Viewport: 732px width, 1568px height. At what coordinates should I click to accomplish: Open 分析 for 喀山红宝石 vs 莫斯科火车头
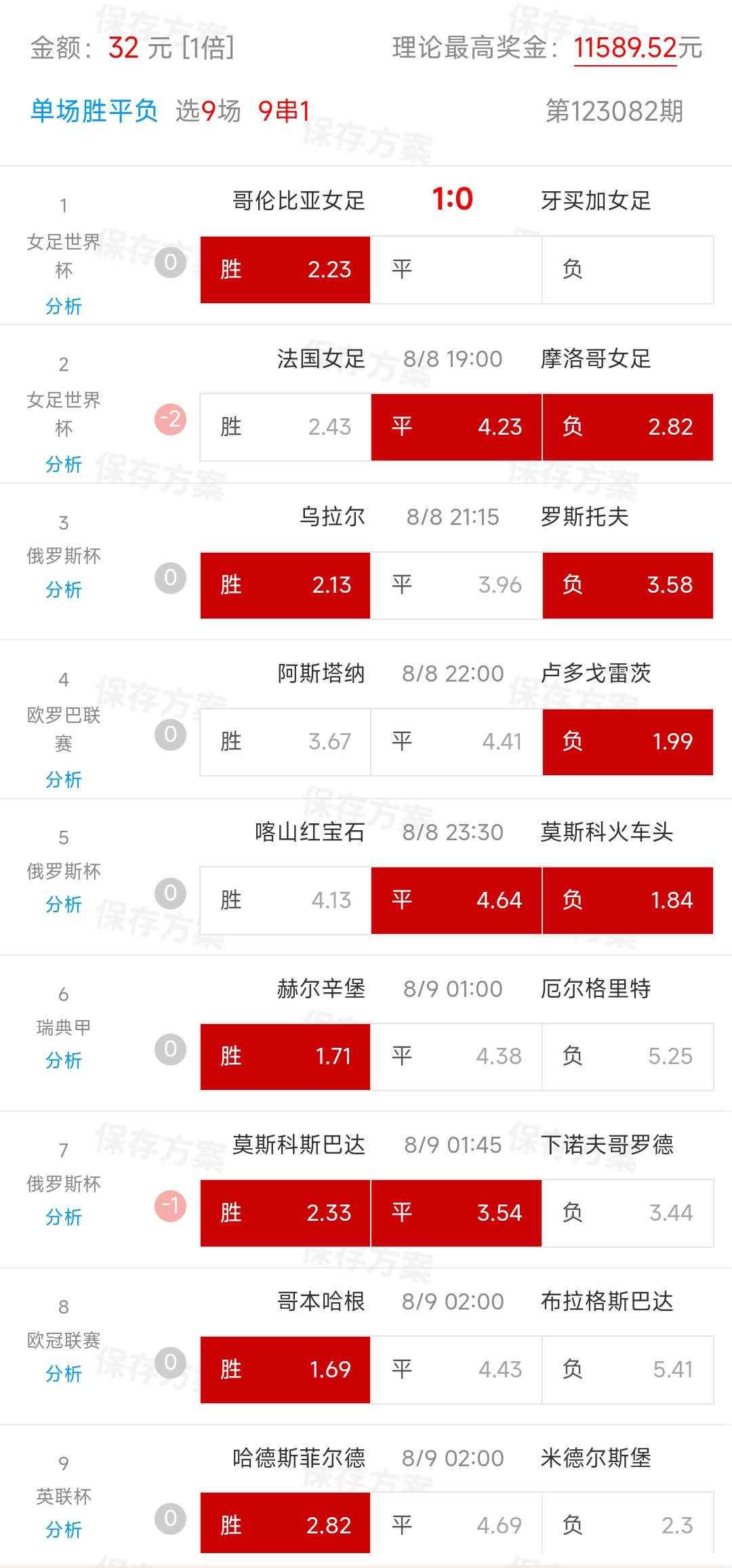point(63,904)
